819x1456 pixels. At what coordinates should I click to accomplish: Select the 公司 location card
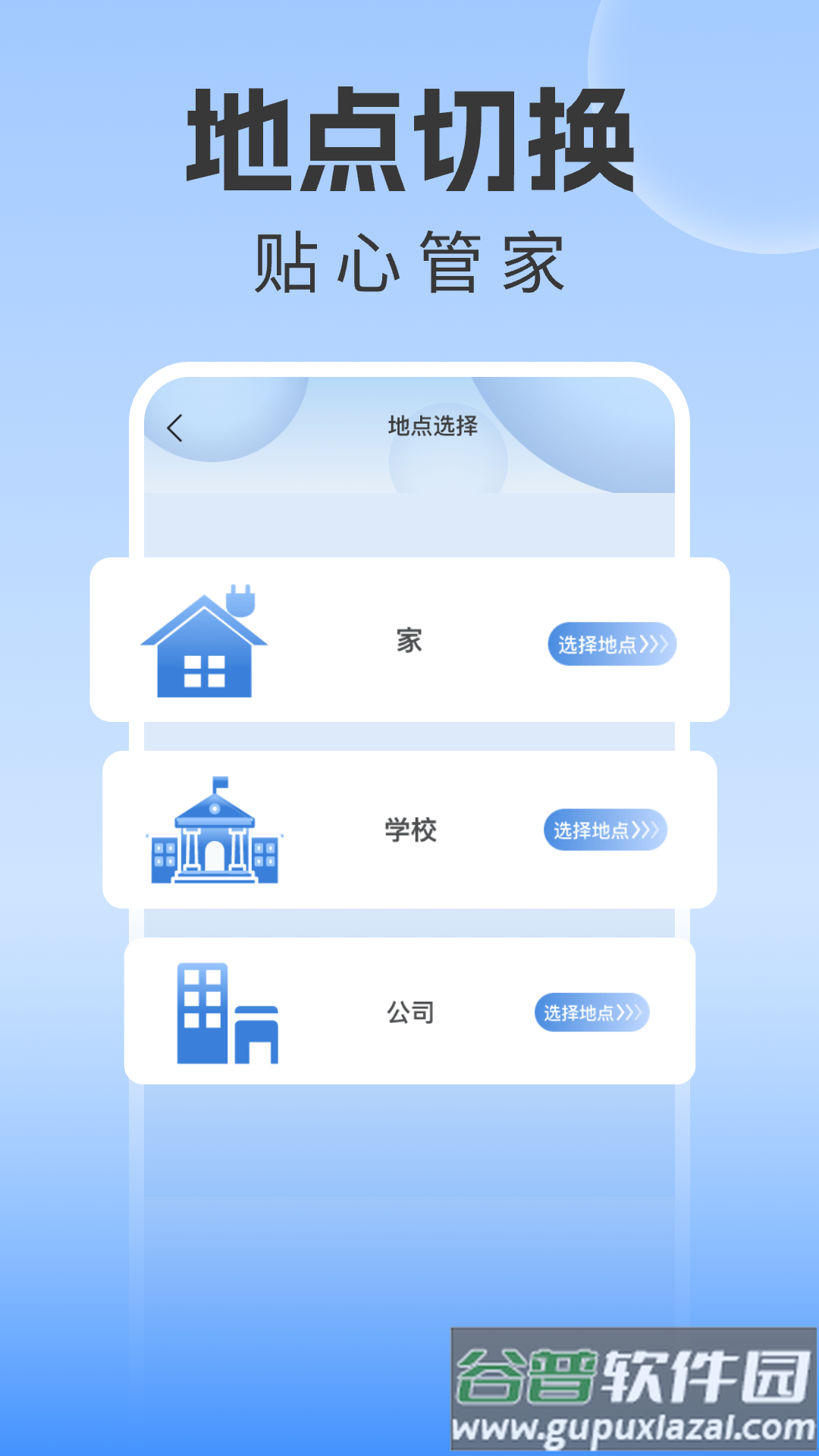point(409,1010)
